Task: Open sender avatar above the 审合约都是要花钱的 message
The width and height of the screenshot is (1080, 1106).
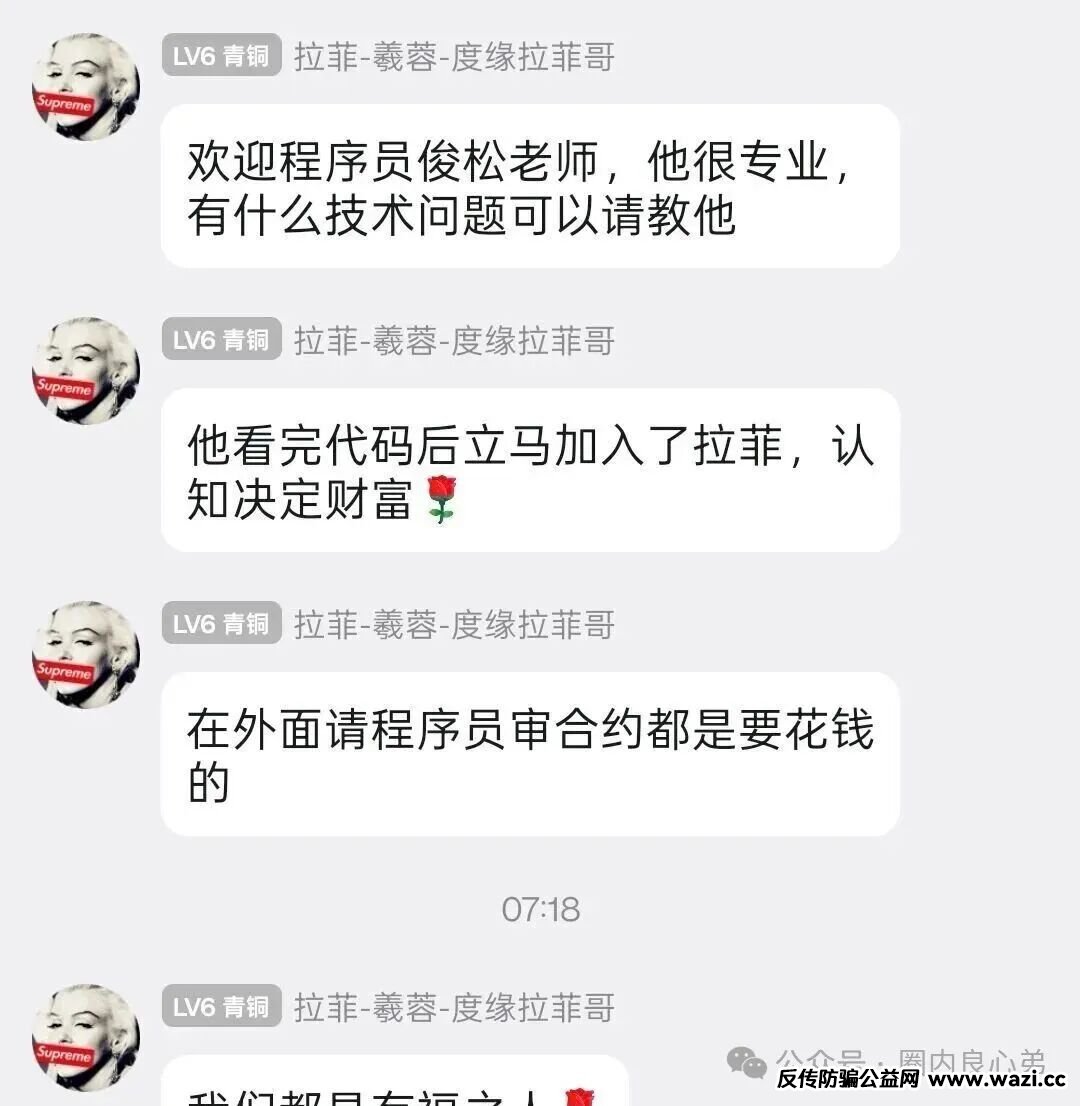Action: click(x=85, y=655)
